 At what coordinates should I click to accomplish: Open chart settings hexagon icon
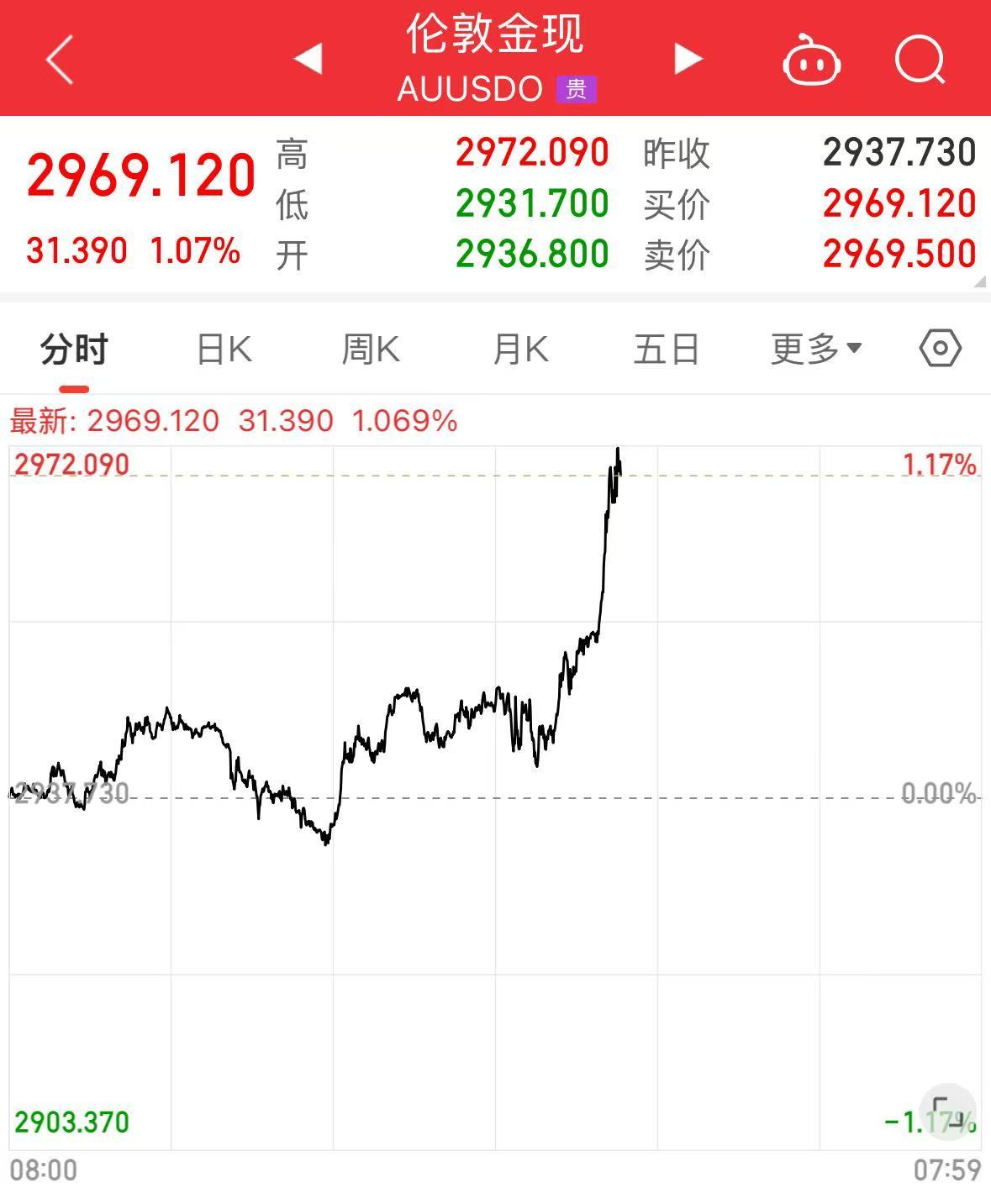coord(940,348)
